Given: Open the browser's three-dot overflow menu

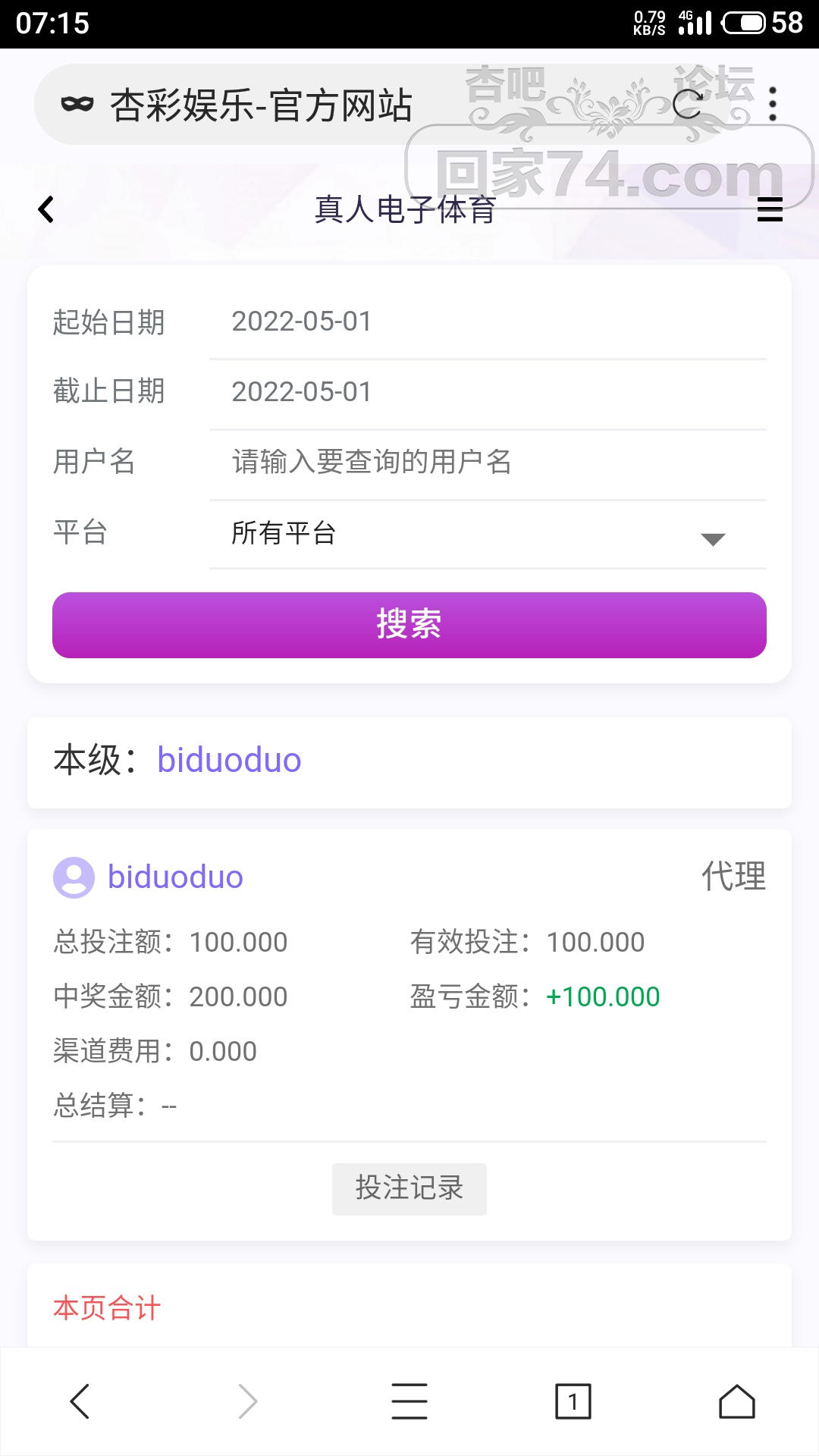Looking at the screenshot, I should (x=773, y=105).
